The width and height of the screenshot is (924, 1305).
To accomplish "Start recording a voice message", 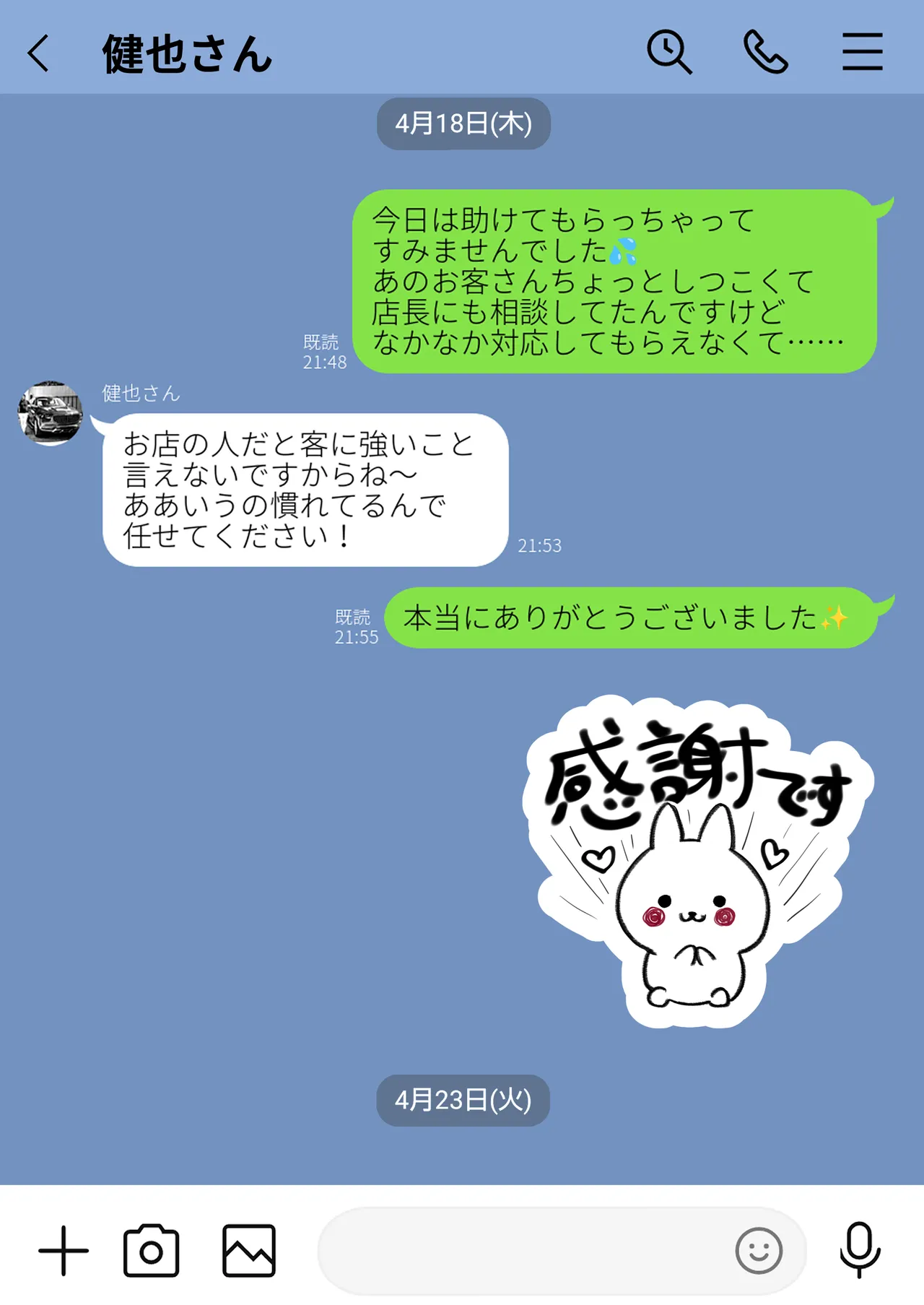I will (859, 1249).
